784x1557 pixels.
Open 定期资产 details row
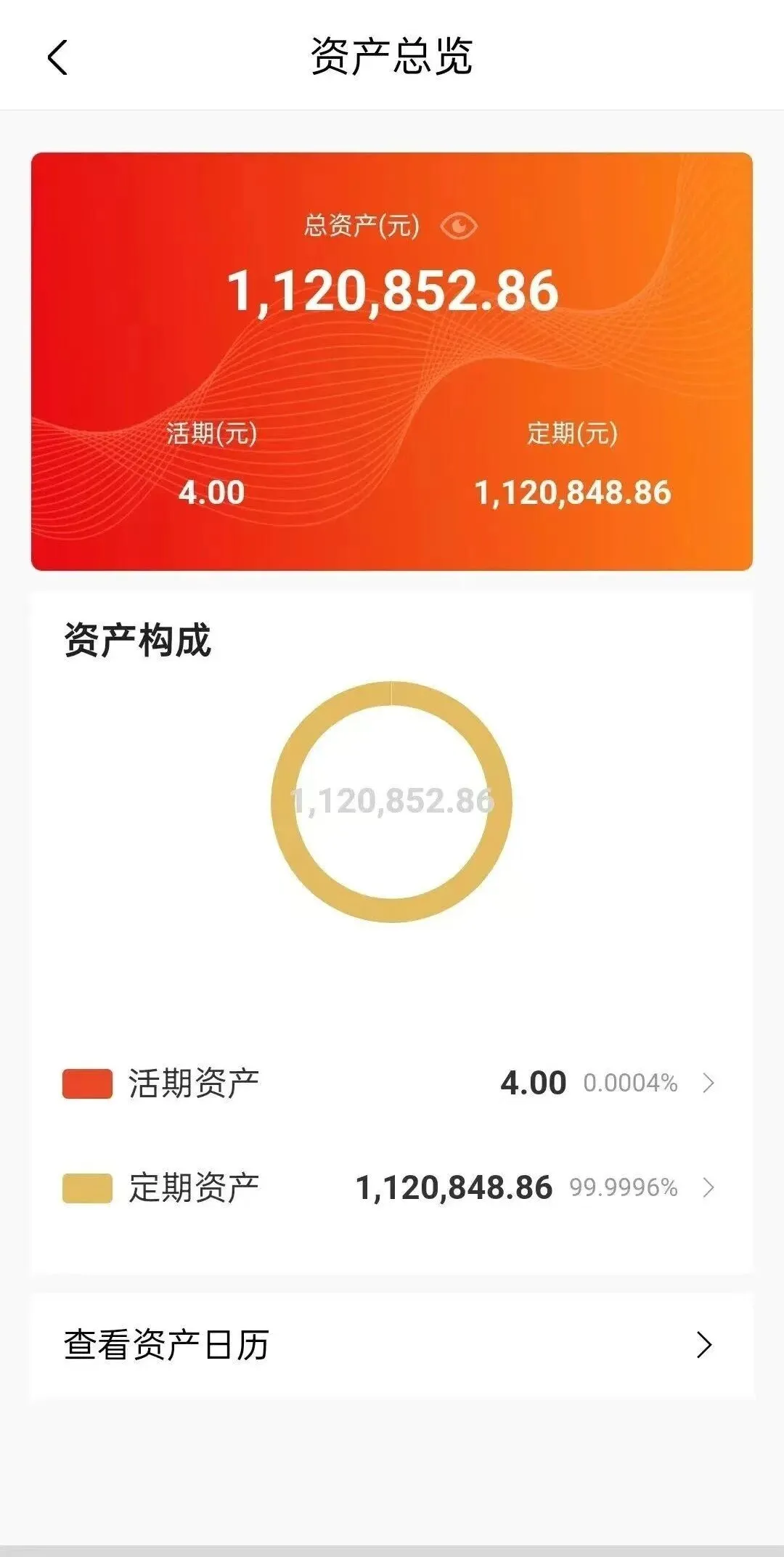click(x=391, y=1187)
